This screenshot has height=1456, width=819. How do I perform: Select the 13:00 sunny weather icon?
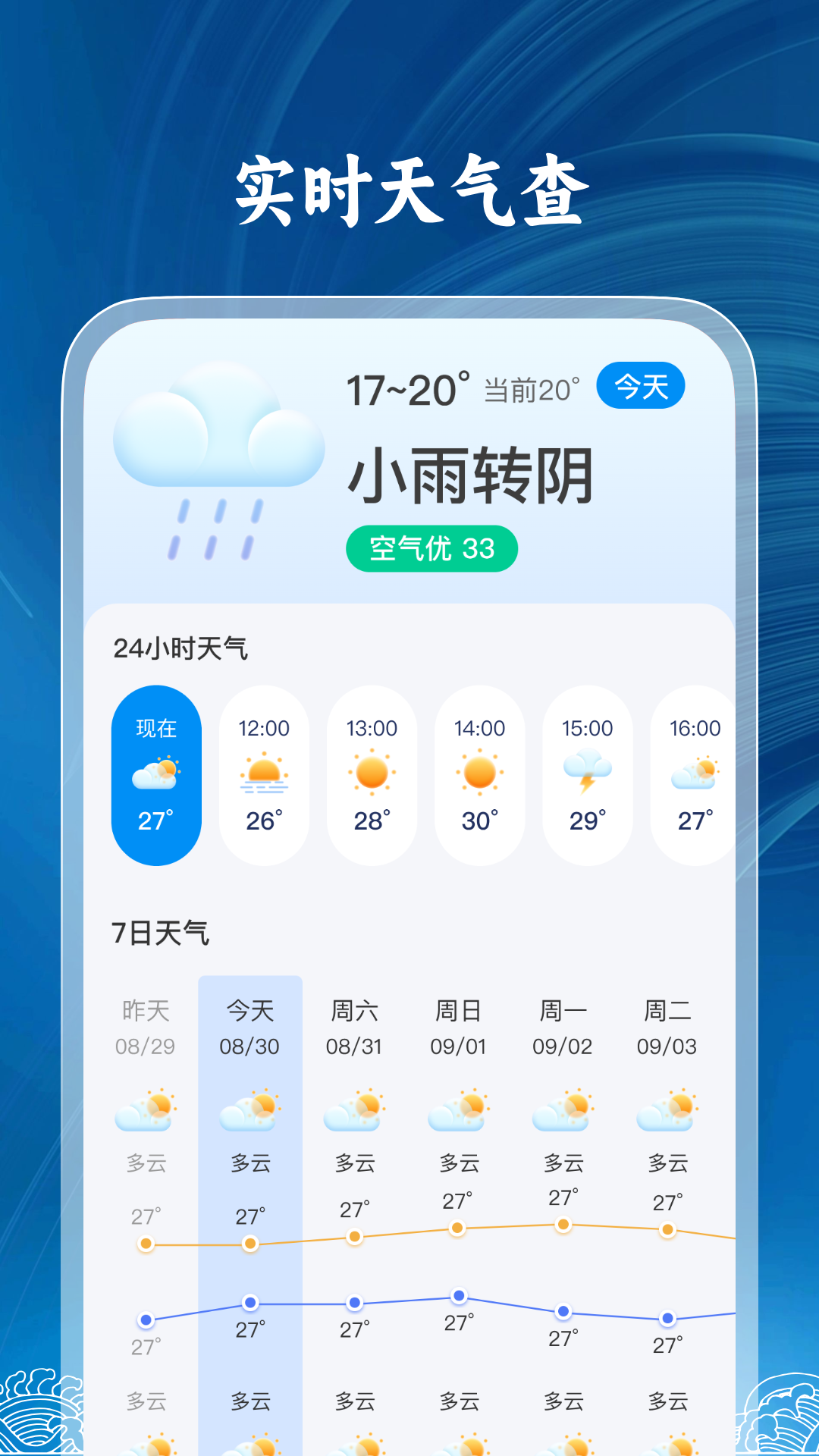[372, 773]
